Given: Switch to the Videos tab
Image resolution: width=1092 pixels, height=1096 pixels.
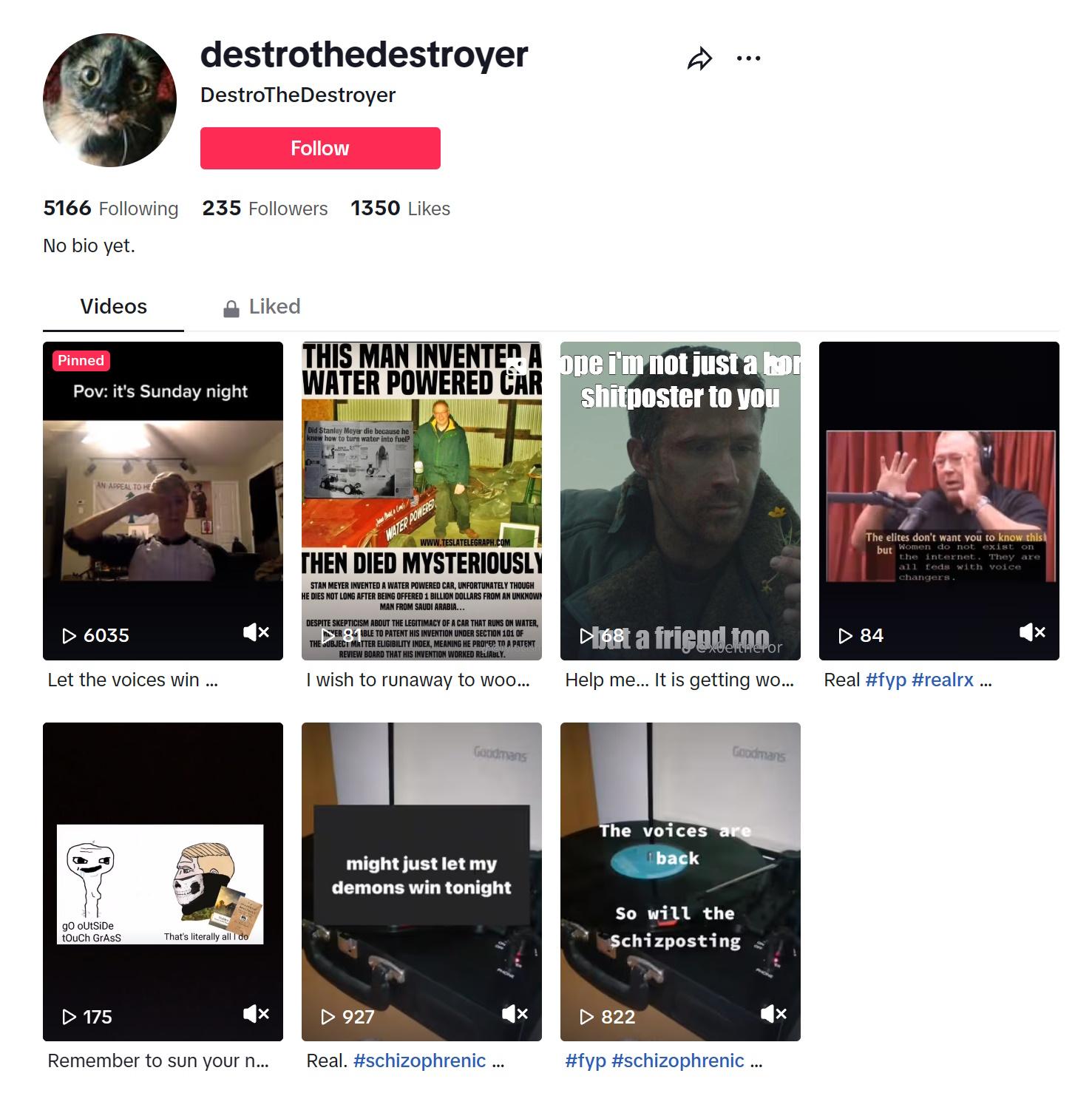Looking at the screenshot, I should [x=113, y=307].
